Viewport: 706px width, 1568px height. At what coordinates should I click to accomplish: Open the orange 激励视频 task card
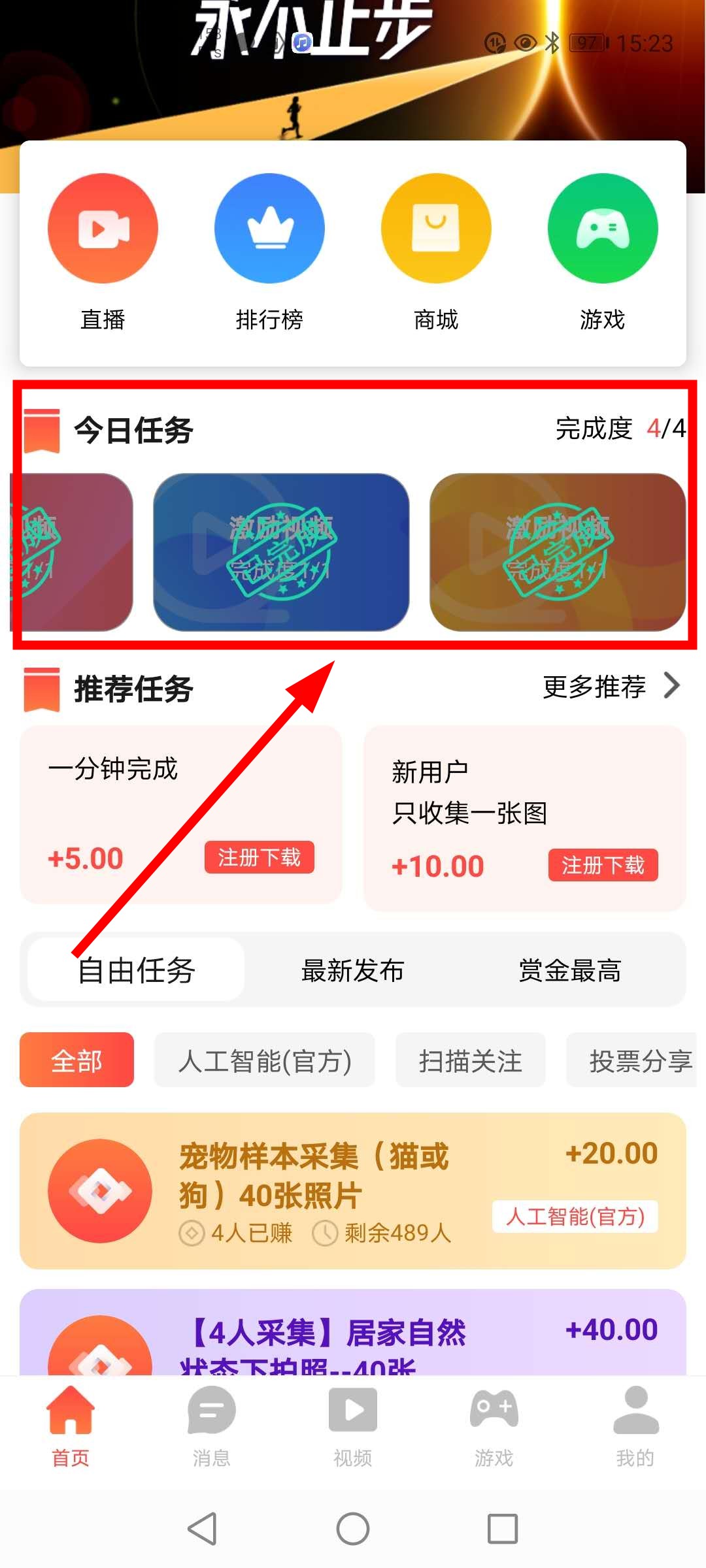[x=557, y=552]
